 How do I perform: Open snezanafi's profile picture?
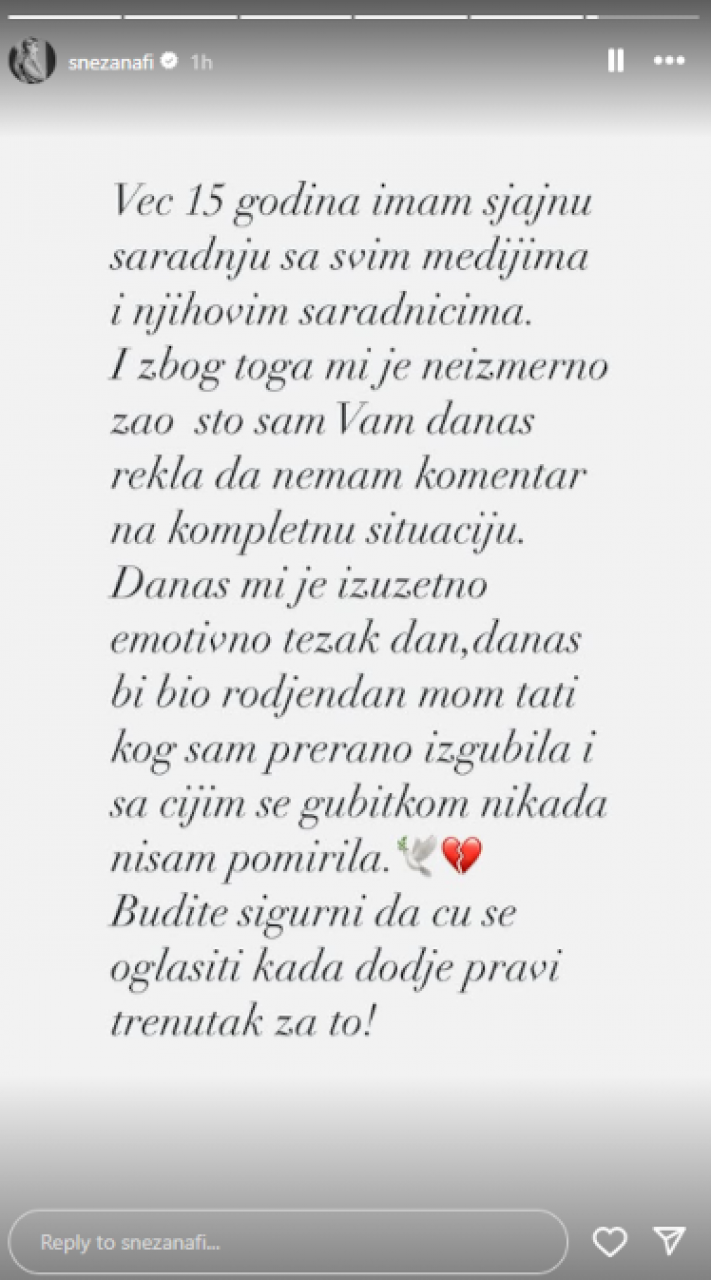(32, 62)
